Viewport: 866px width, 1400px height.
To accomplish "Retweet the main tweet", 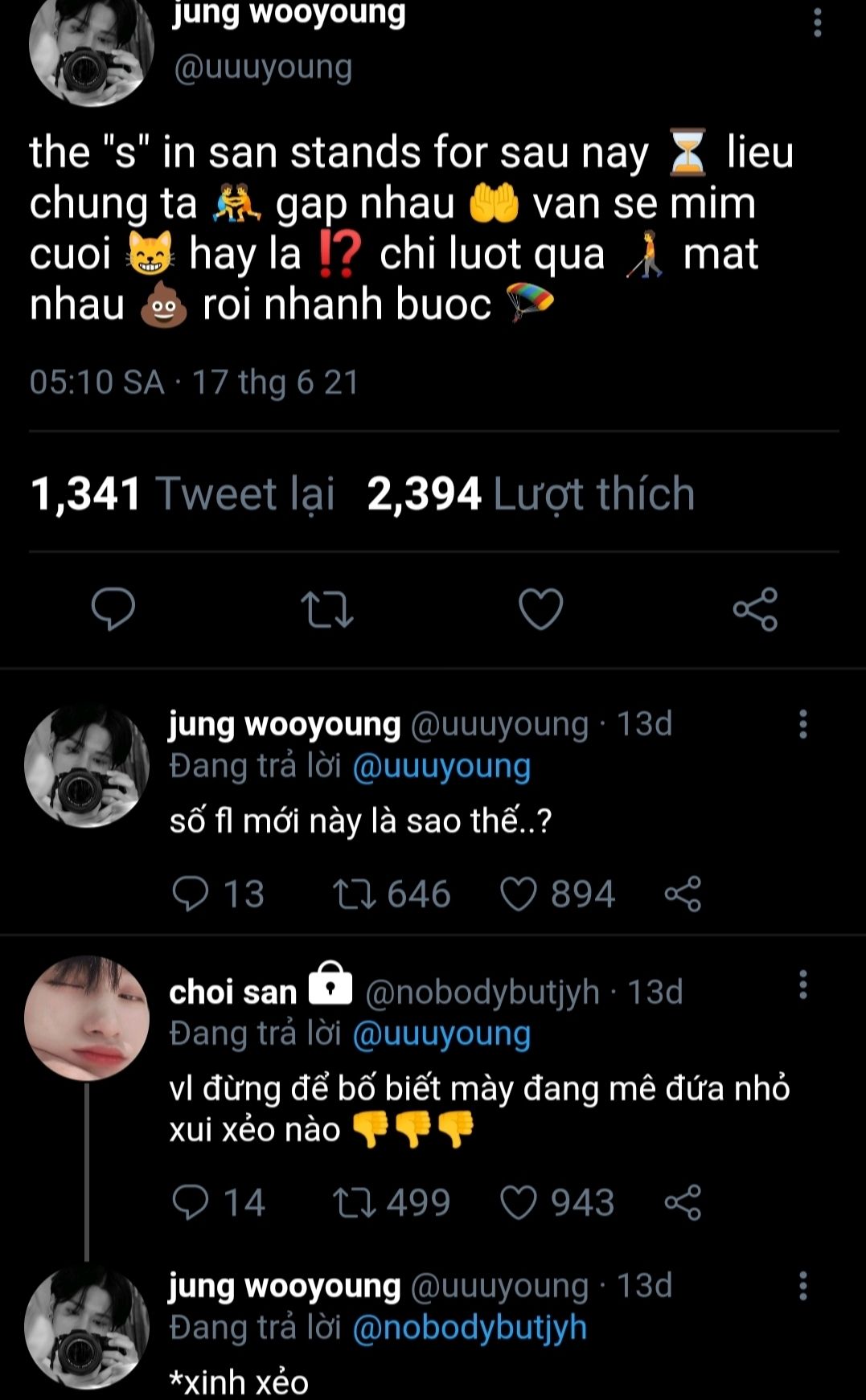I will [326, 608].
